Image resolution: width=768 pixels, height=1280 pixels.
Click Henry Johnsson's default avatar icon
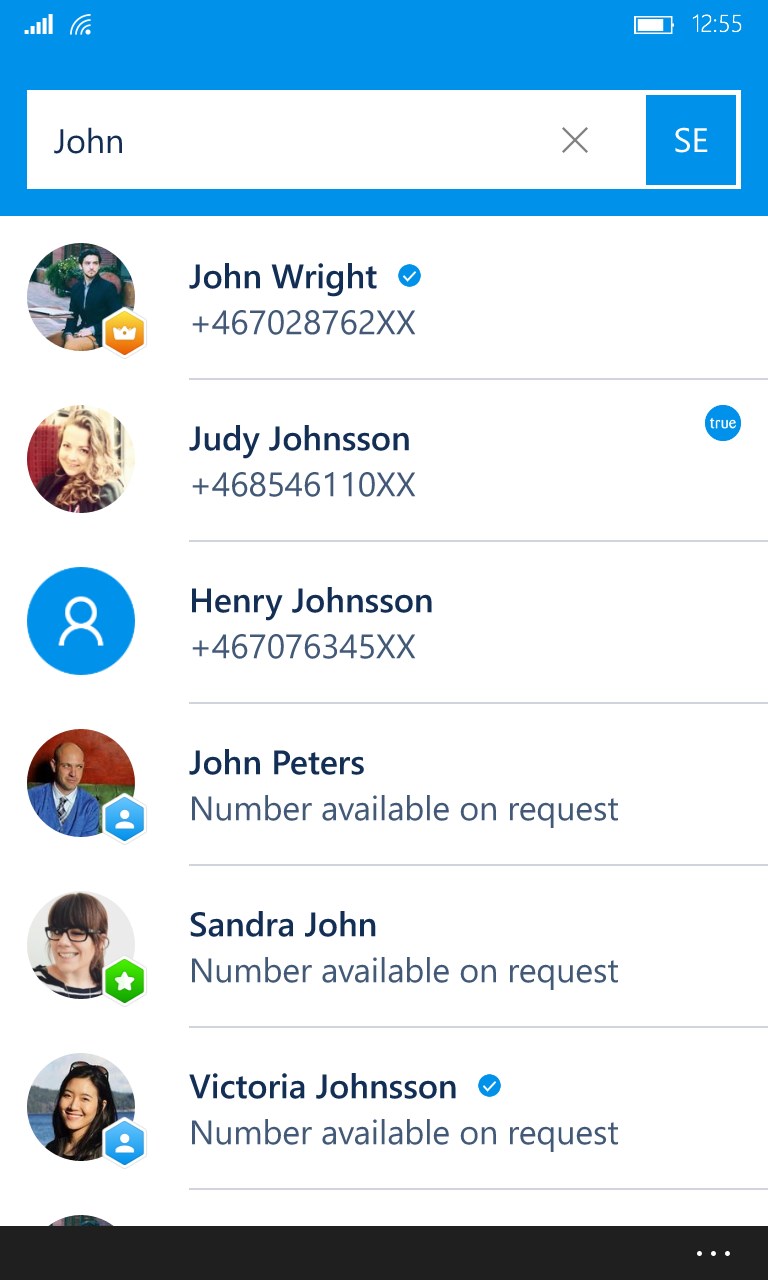pyautogui.click(x=81, y=621)
